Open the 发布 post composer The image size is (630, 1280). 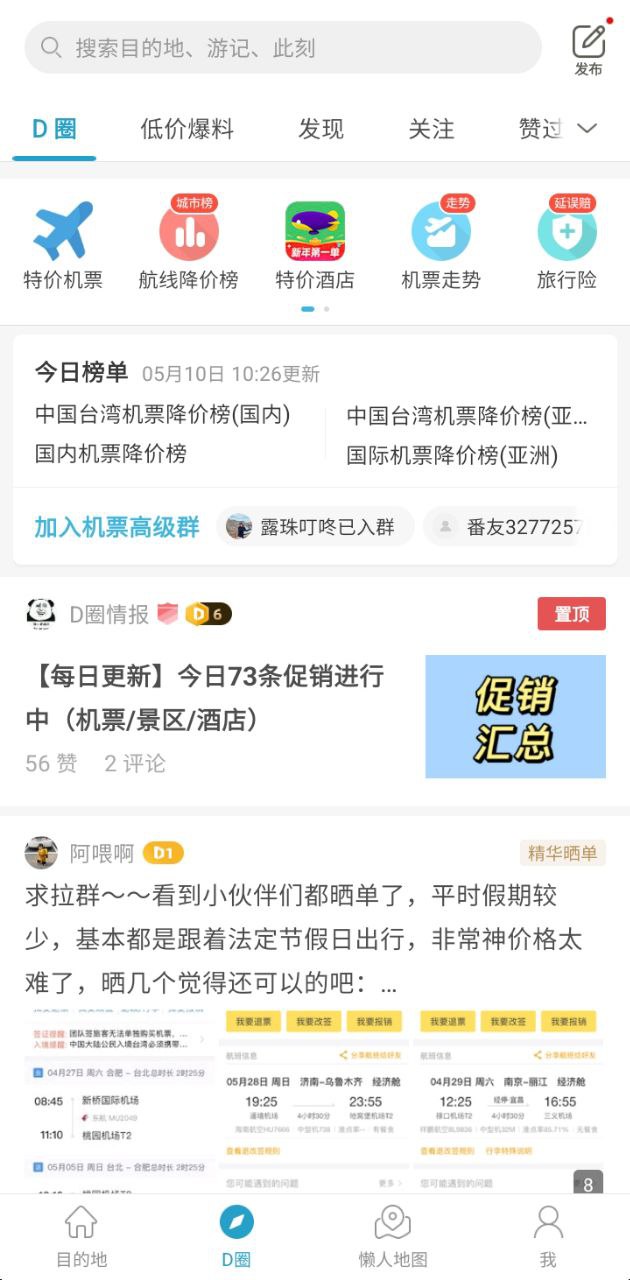(588, 50)
